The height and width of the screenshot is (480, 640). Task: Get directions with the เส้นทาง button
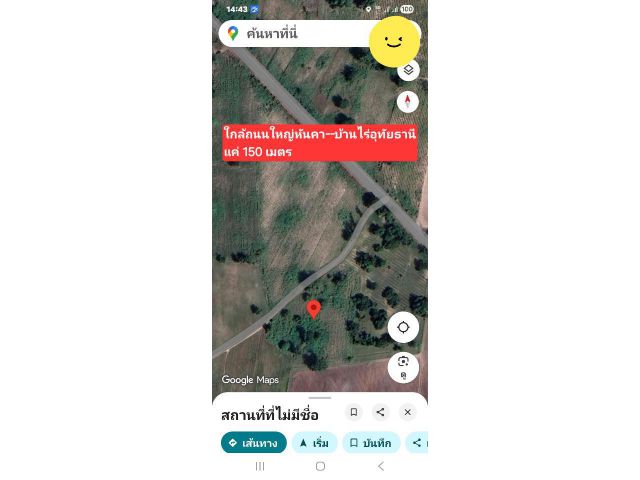[253, 442]
